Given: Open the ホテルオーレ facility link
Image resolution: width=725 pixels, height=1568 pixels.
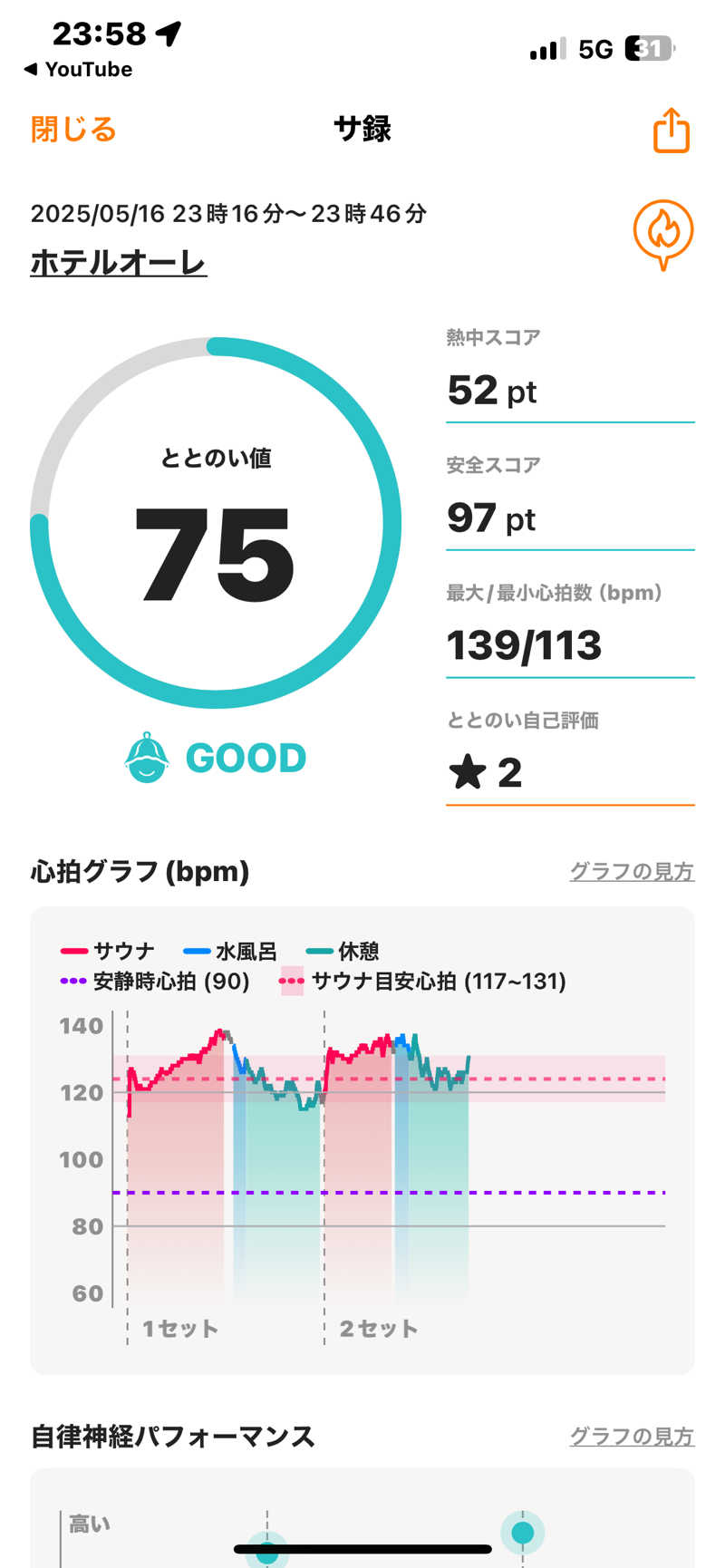Looking at the screenshot, I should 119,263.
